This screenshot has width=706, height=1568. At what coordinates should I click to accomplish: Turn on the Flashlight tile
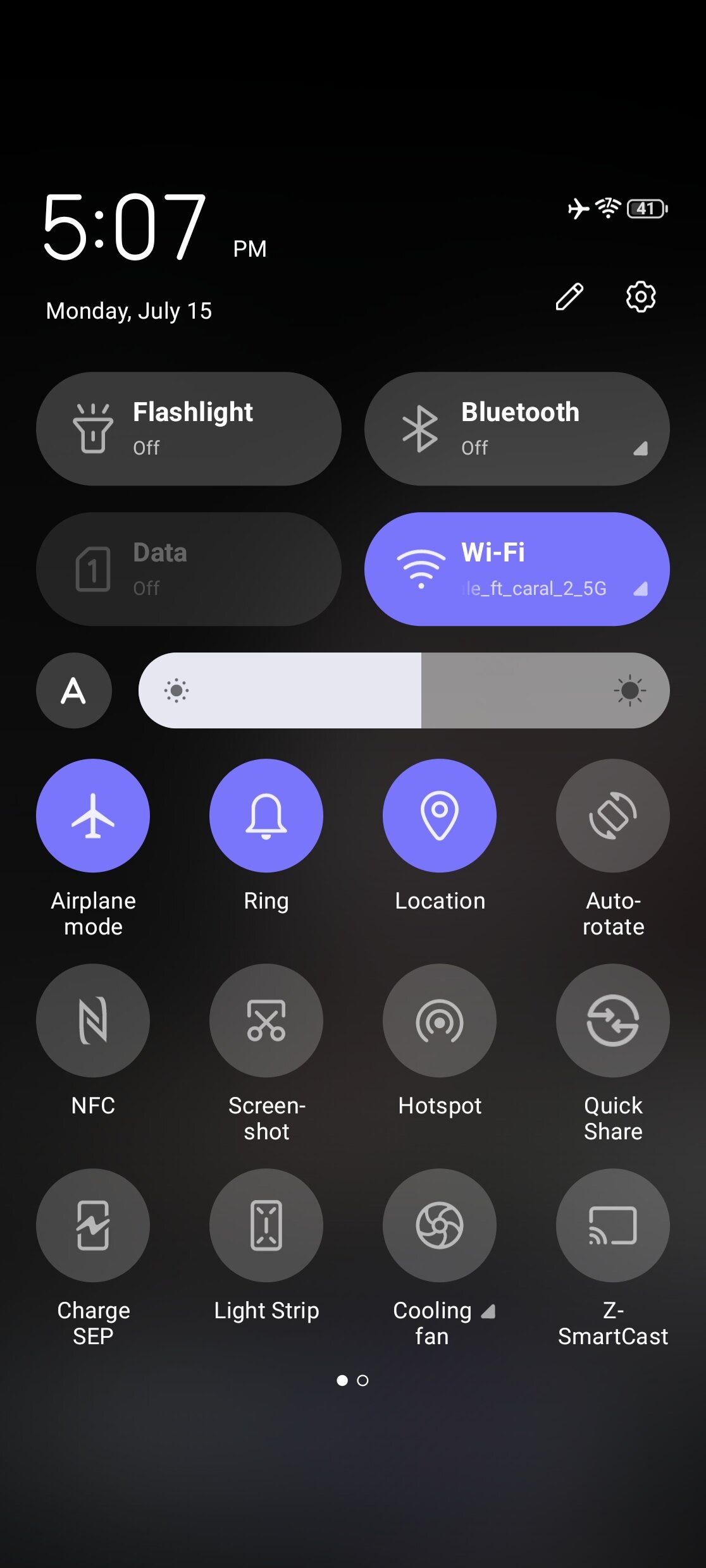(x=189, y=429)
